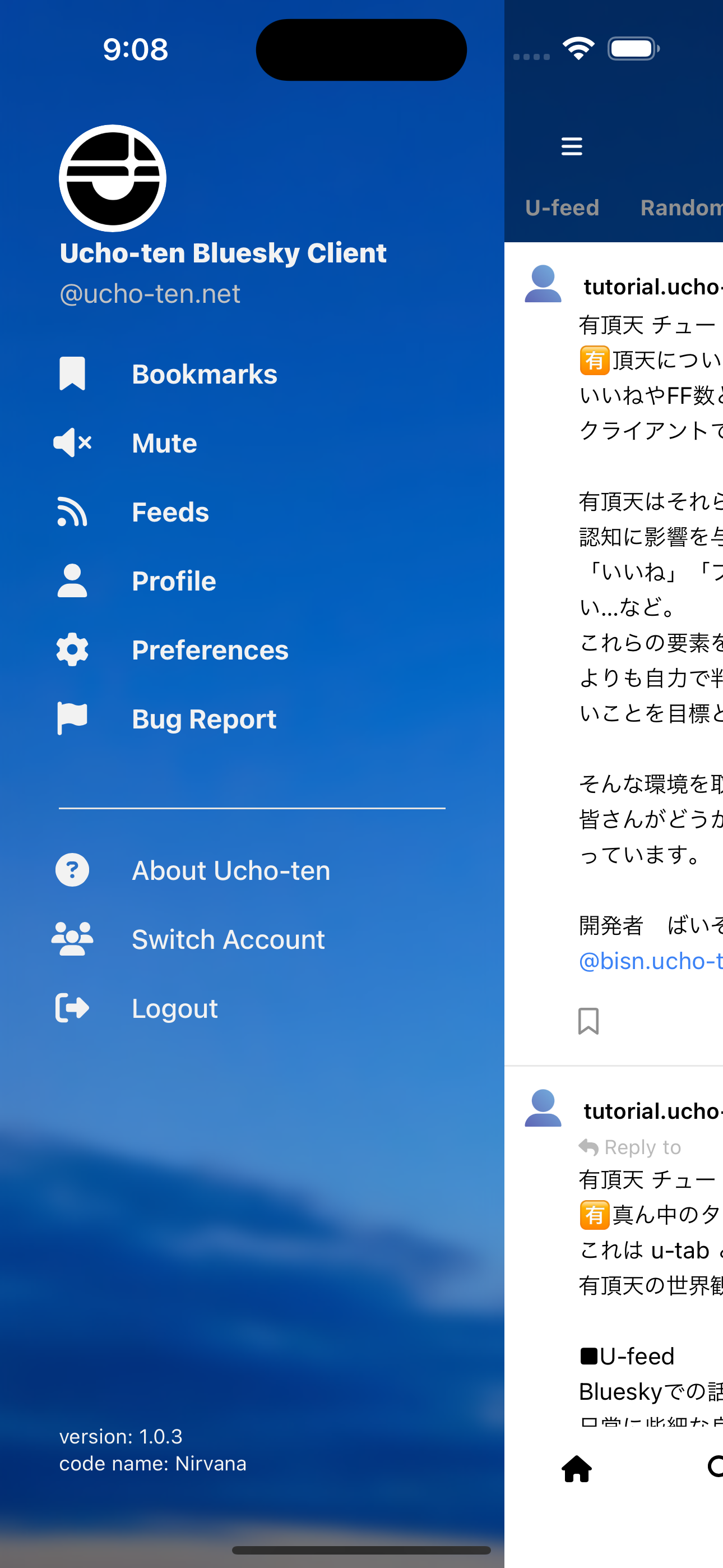Tap the hamburger menu button
The height and width of the screenshot is (1568, 723).
click(572, 146)
